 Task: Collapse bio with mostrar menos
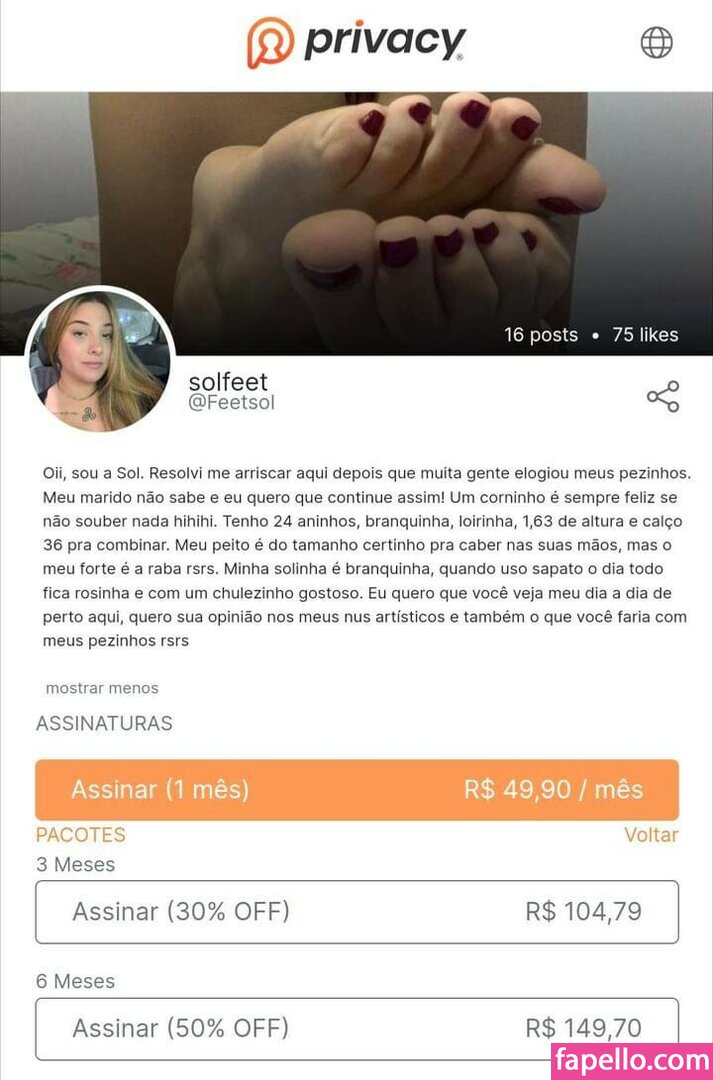pyautogui.click(x=102, y=688)
